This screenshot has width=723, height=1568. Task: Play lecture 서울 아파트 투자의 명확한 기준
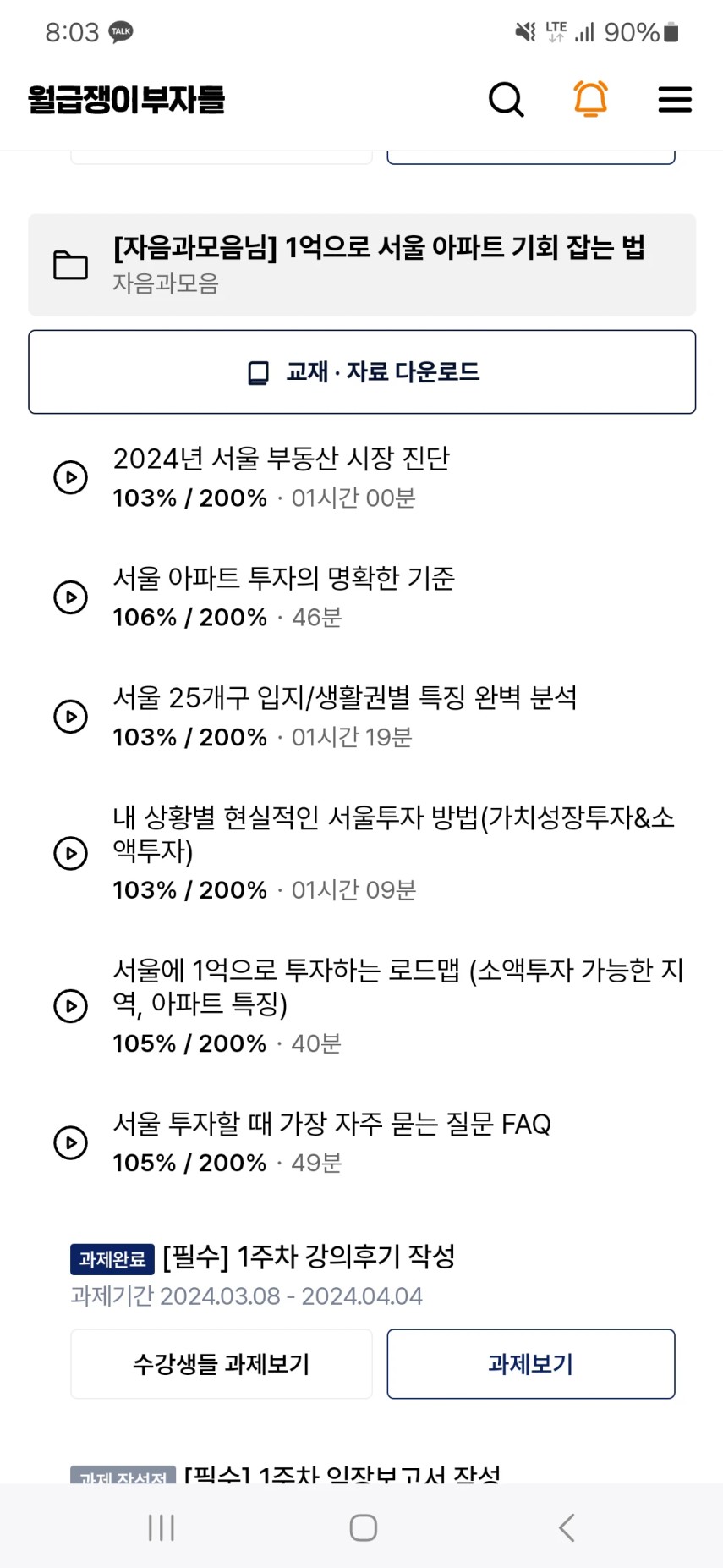[x=71, y=597]
